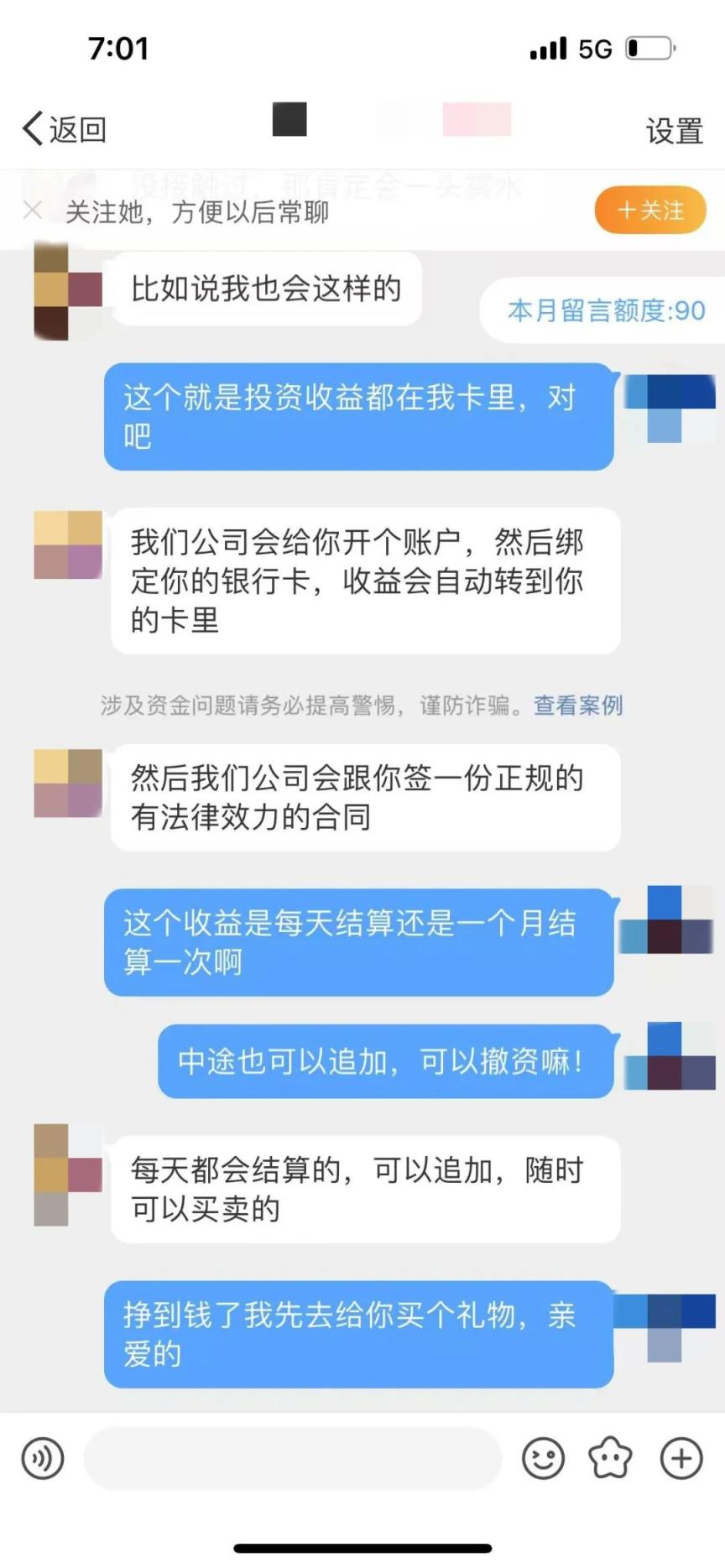The width and height of the screenshot is (725, 1568).
Task: Switch to voice message input
Action: pos(42,1458)
